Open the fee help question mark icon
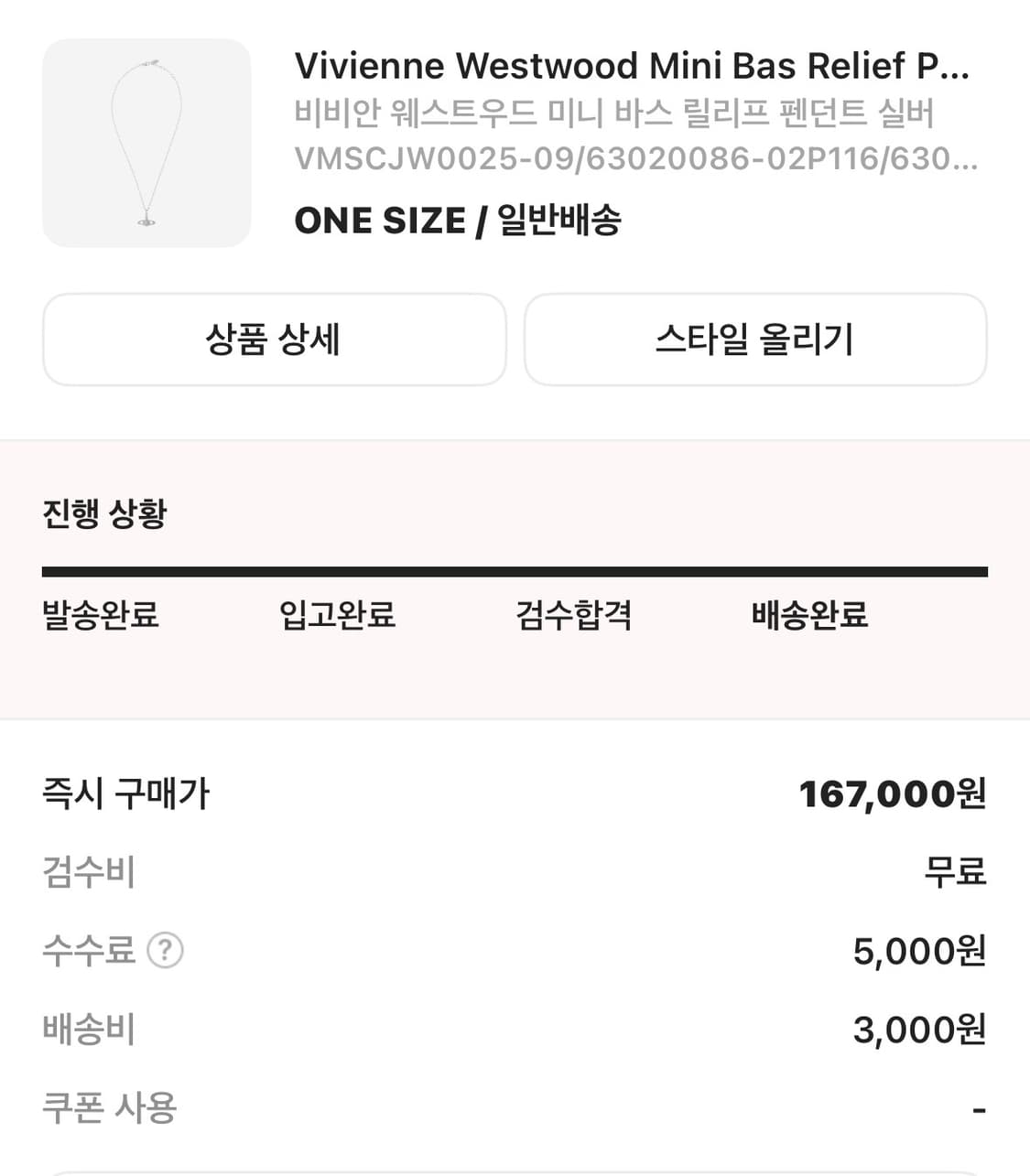The width and height of the screenshot is (1030, 1176). (x=165, y=952)
